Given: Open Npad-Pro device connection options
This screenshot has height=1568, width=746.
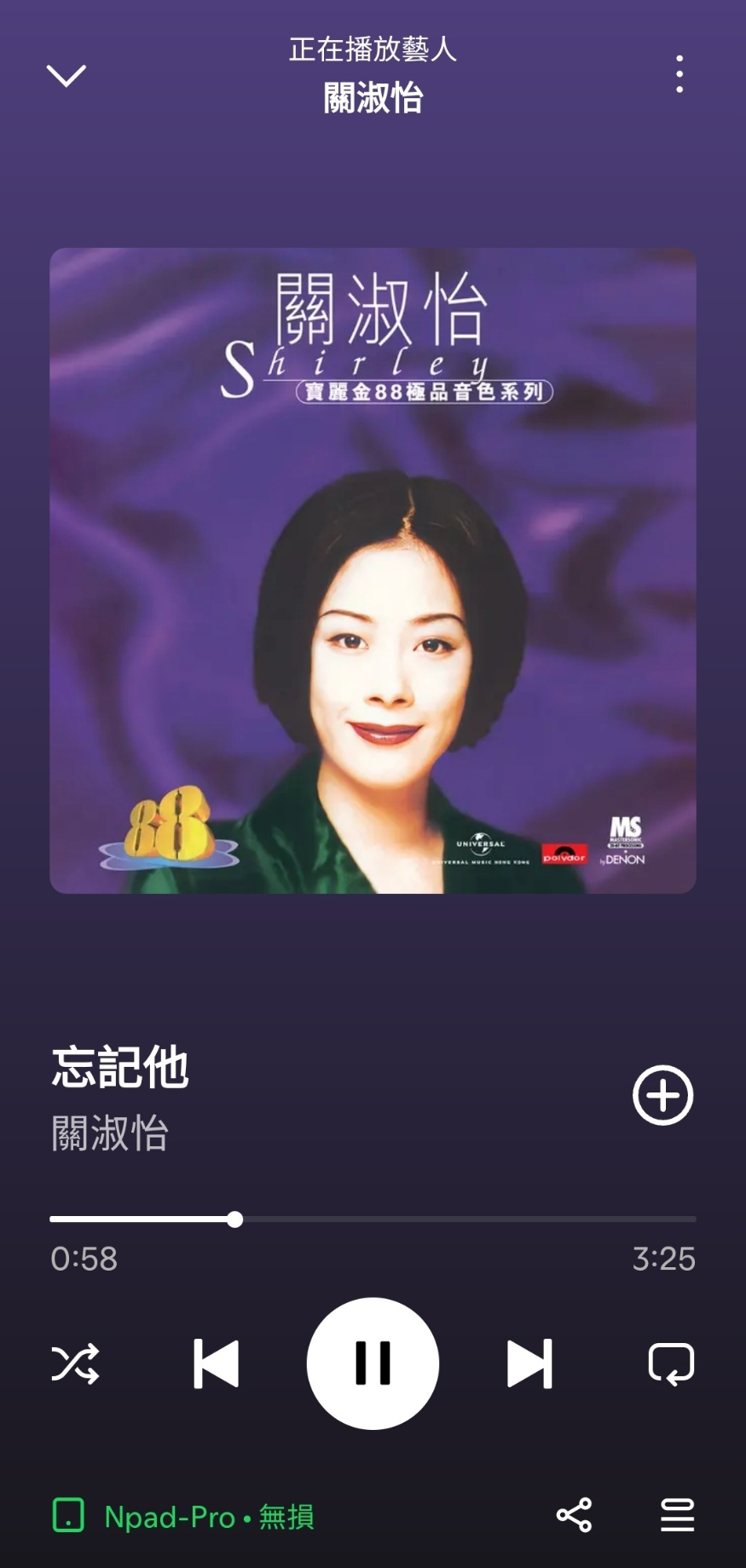Looking at the screenshot, I should [x=183, y=1517].
